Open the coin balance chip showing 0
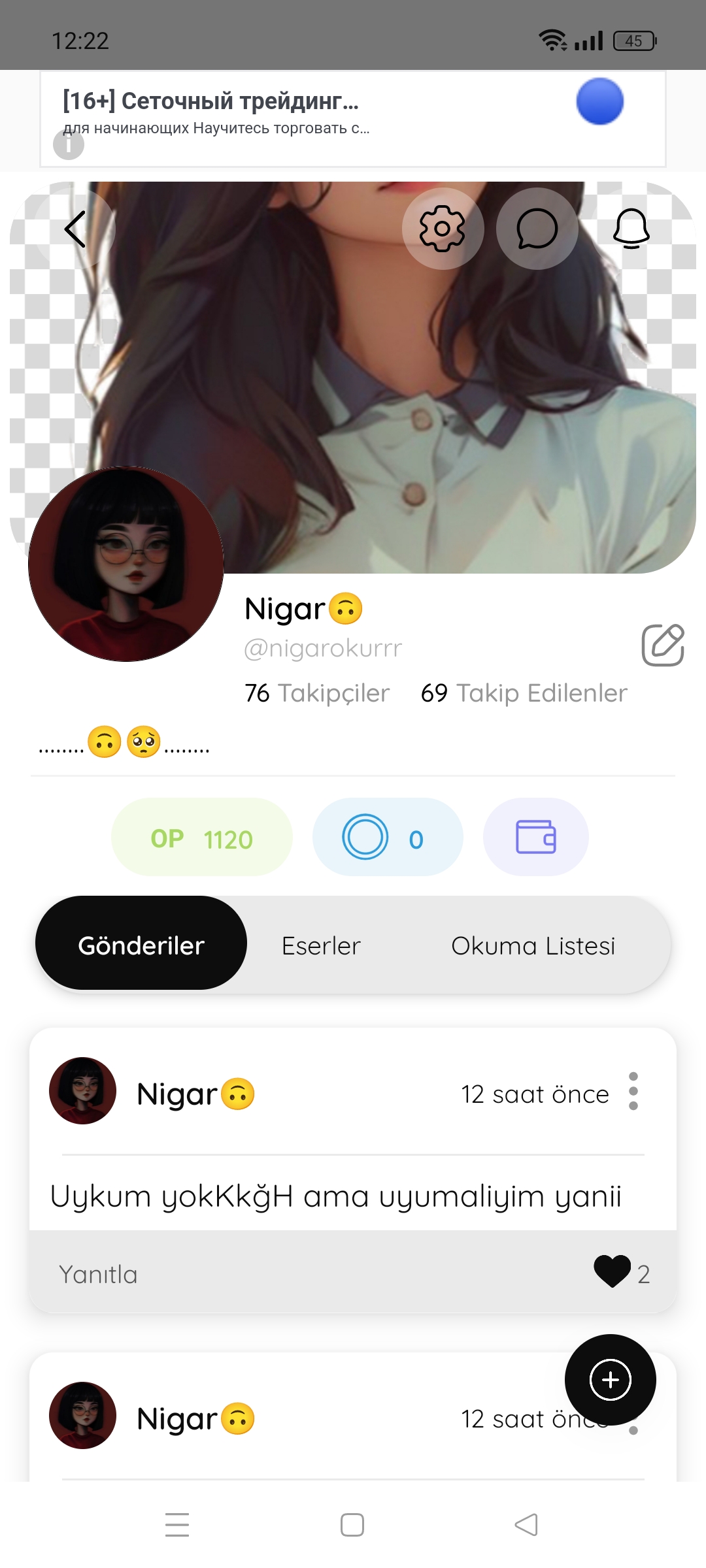706x1568 pixels. 388,837
